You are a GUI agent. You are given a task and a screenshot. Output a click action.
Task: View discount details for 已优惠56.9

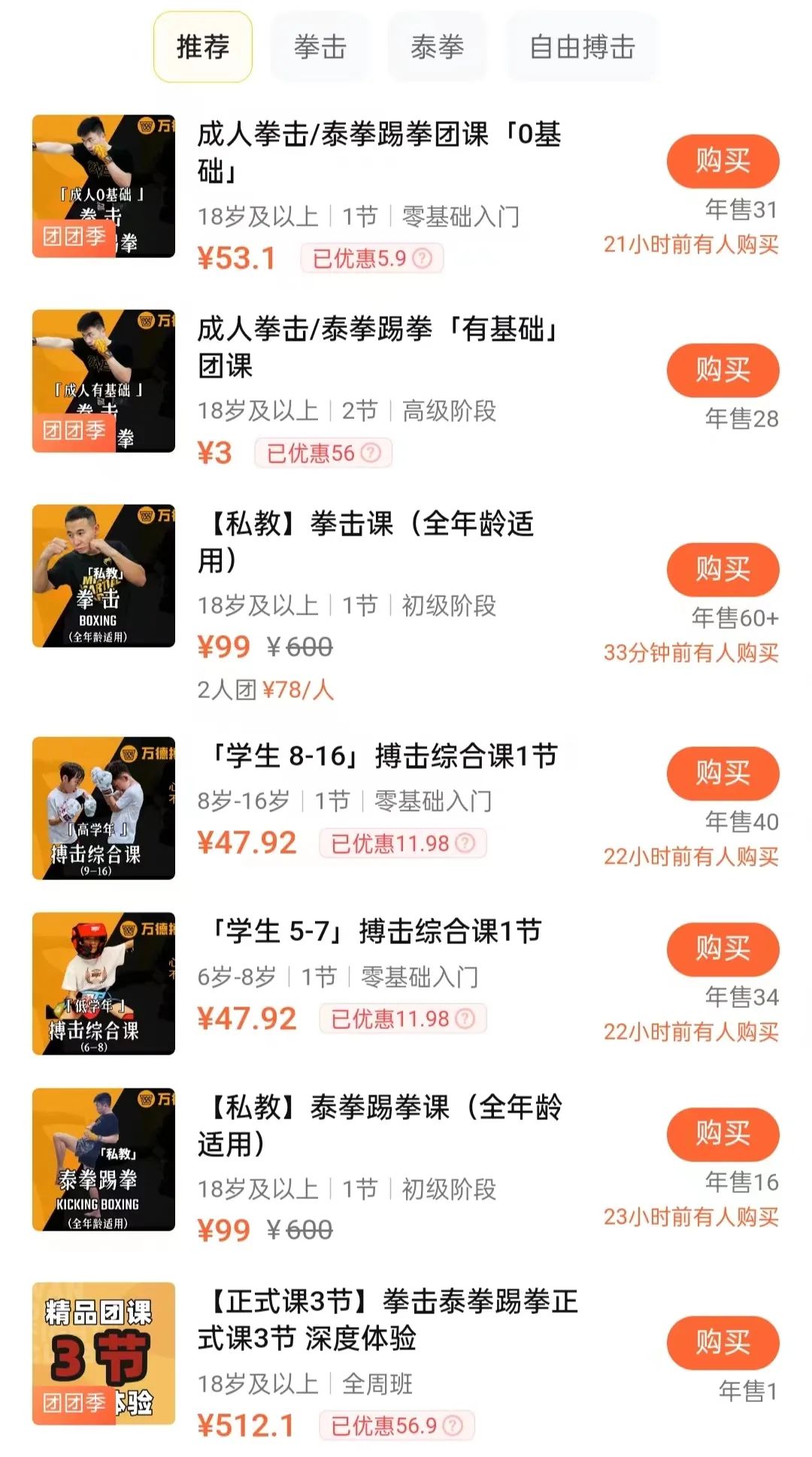tap(453, 1425)
